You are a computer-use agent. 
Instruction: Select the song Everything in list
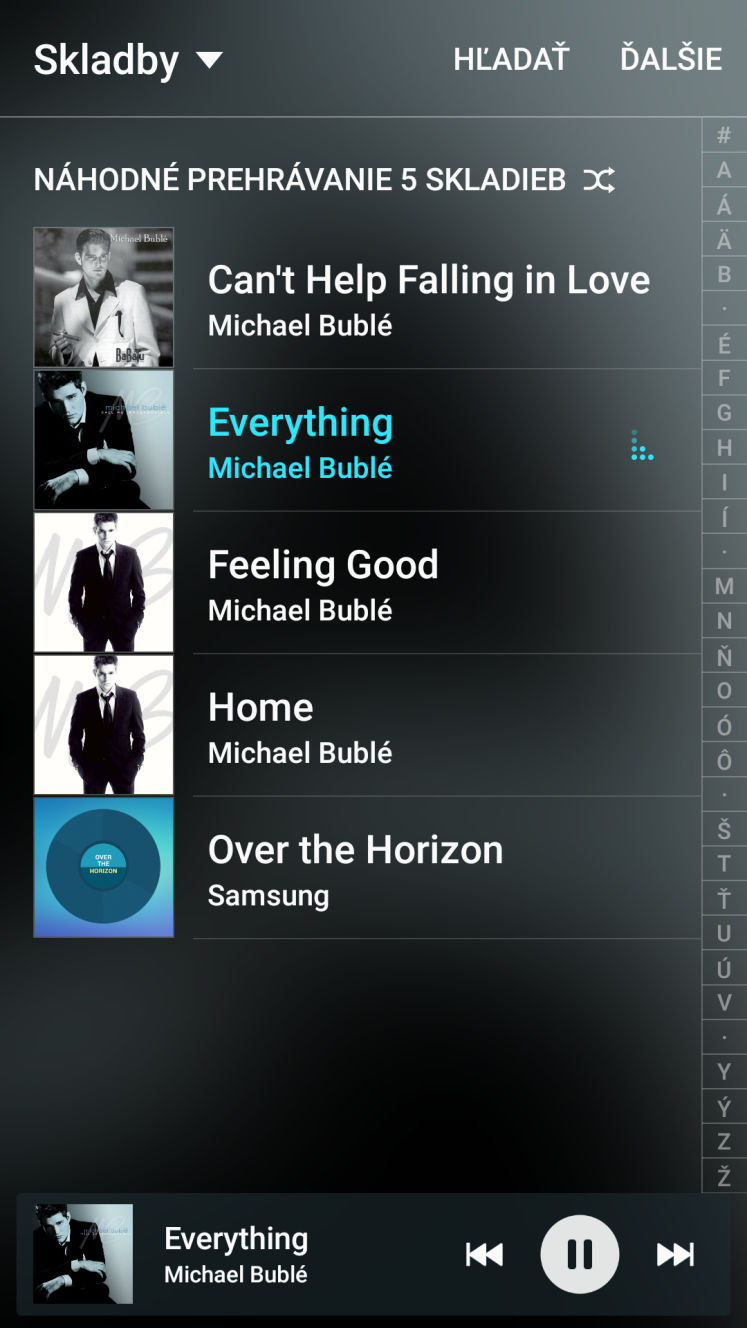[366, 440]
